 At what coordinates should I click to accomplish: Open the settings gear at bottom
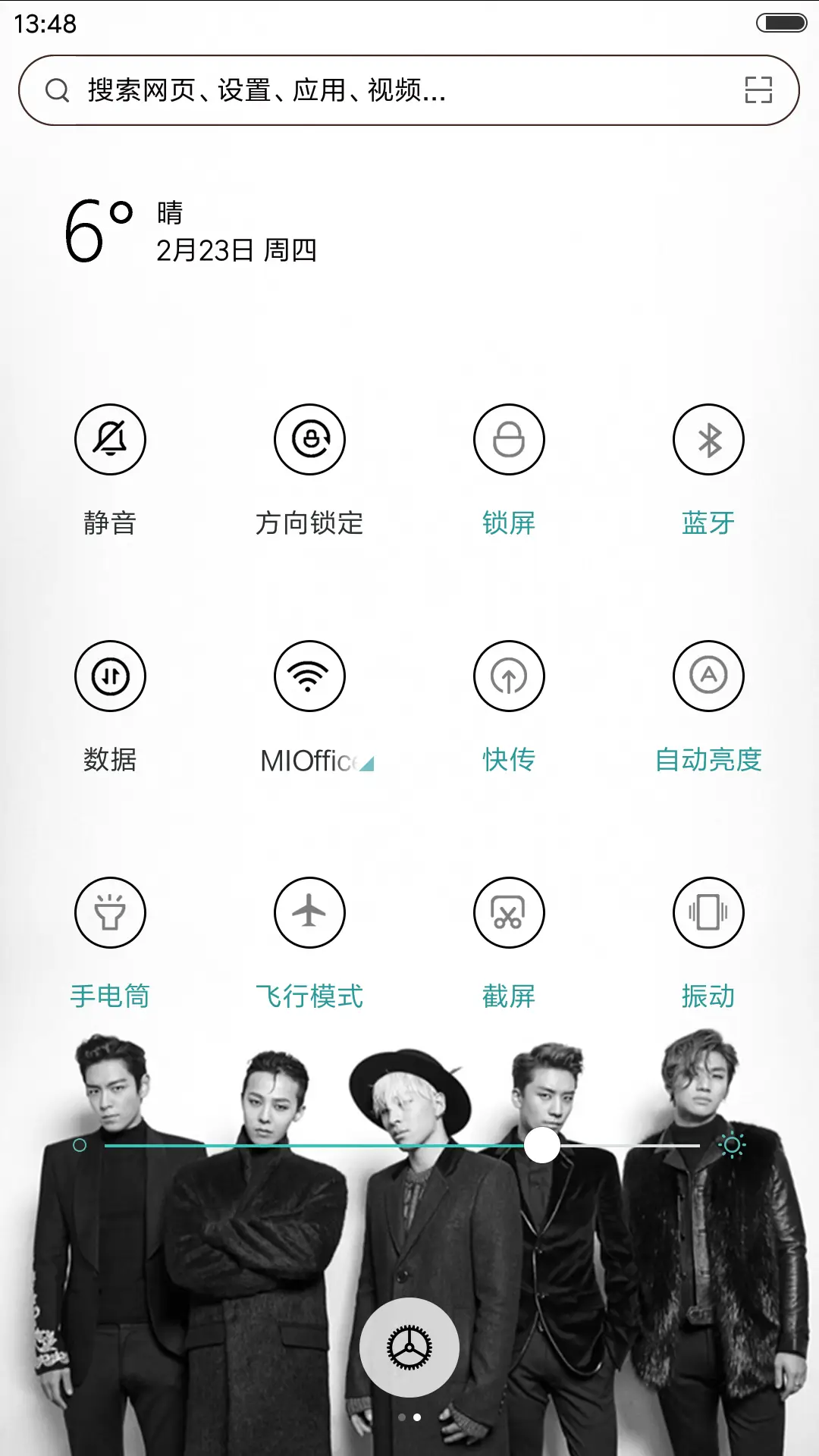(x=409, y=1346)
